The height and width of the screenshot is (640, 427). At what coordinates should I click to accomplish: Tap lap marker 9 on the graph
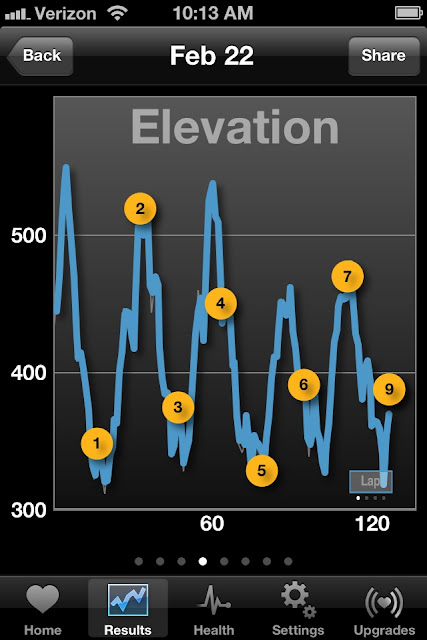(x=389, y=389)
